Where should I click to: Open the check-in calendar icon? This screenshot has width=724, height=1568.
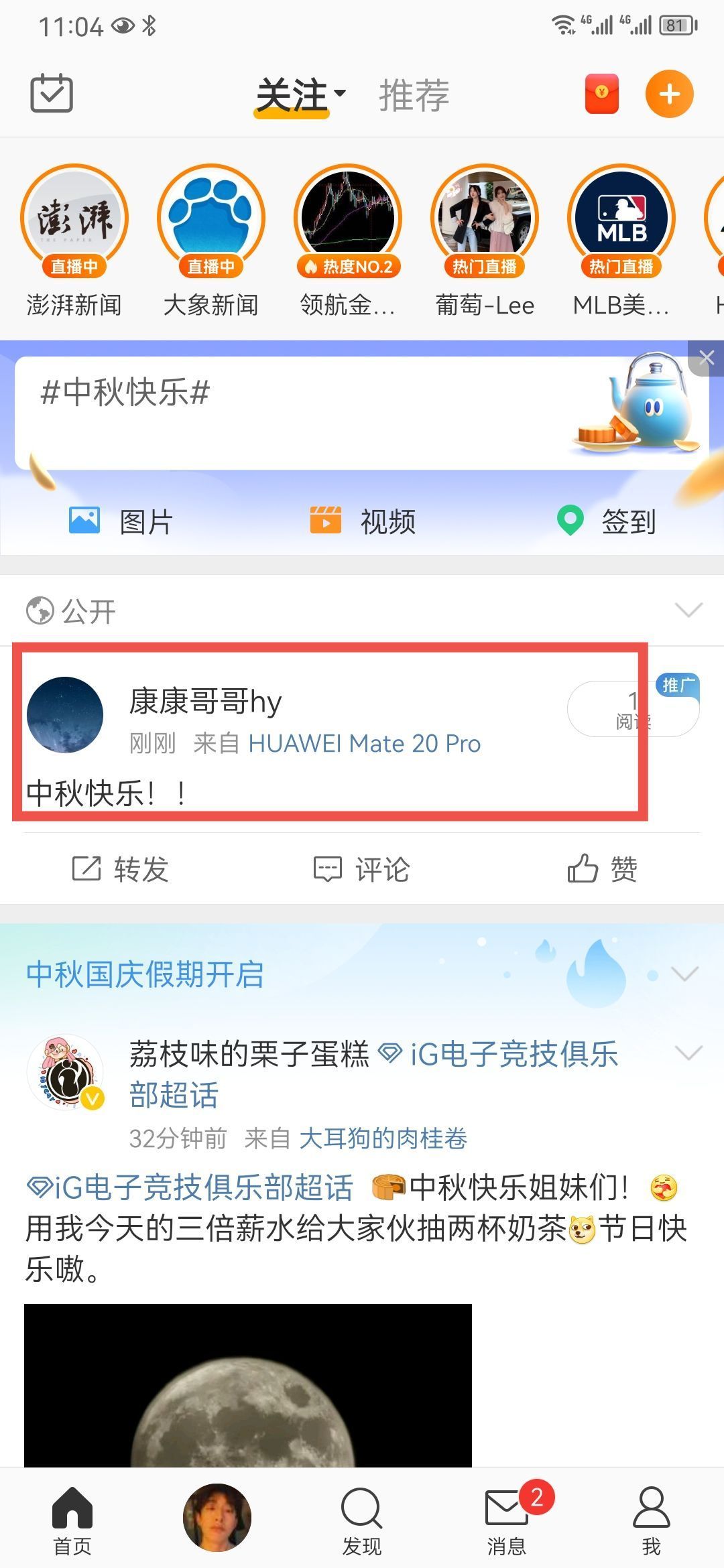52,94
